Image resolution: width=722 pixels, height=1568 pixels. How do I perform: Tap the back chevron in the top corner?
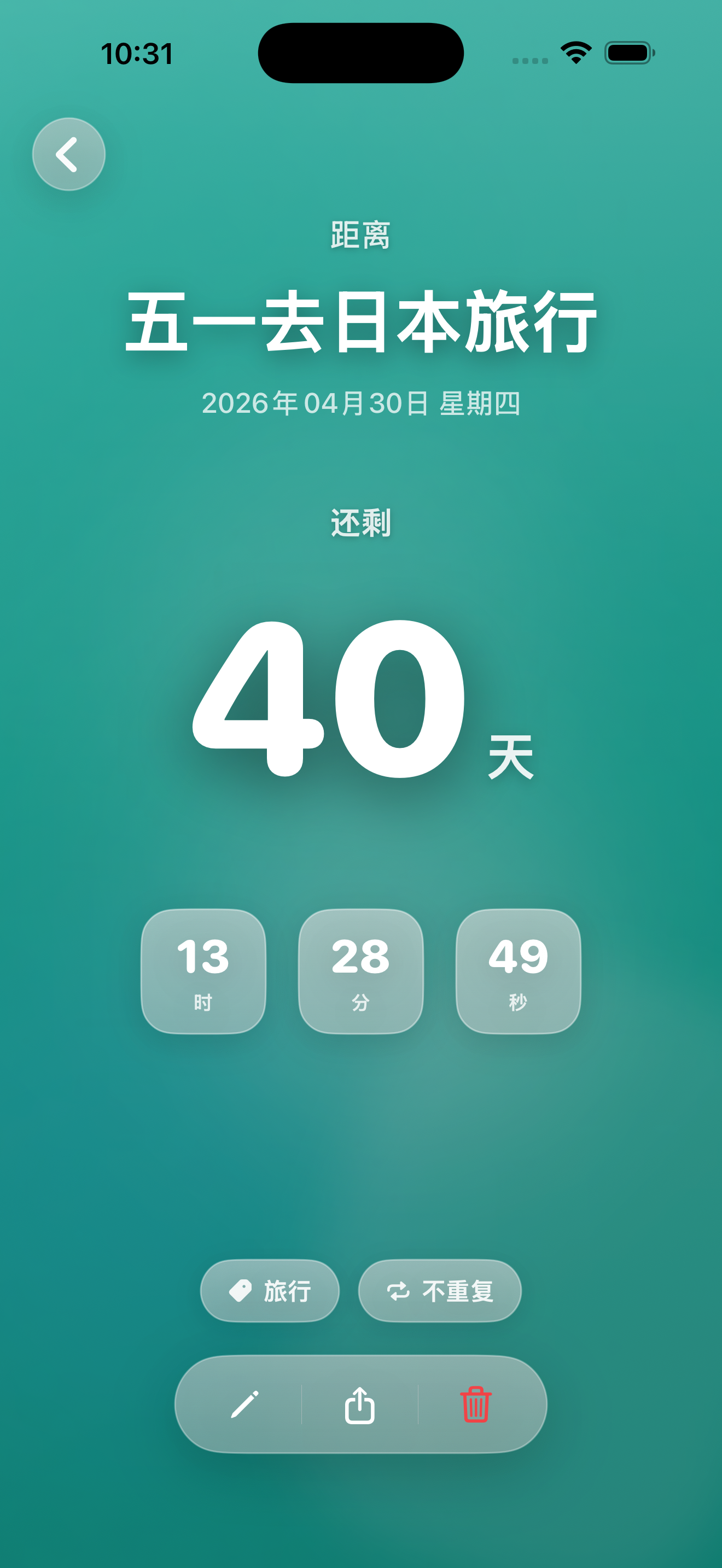click(x=68, y=154)
